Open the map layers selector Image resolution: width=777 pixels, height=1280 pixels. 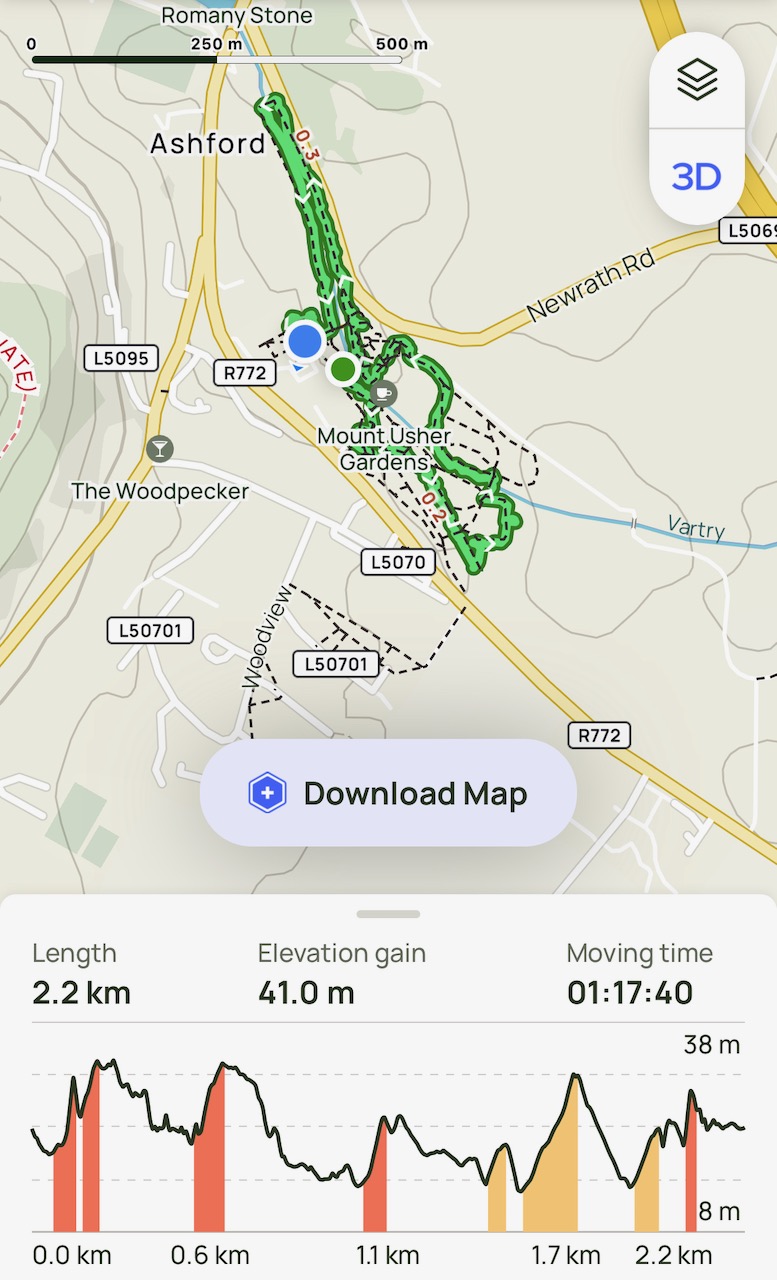click(x=697, y=80)
